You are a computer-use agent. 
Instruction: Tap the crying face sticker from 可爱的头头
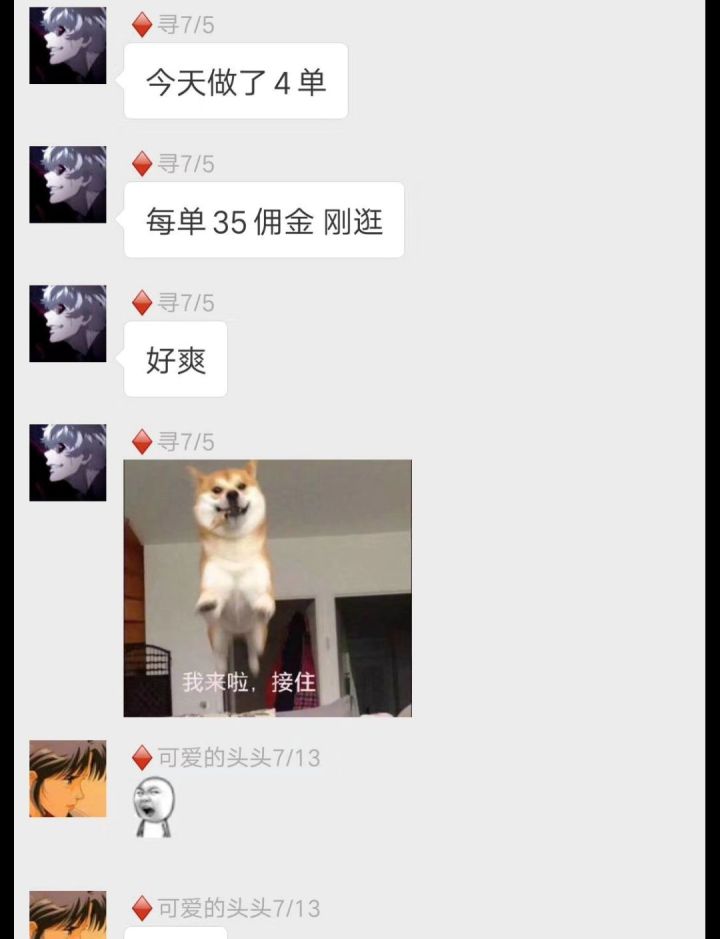click(154, 806)
